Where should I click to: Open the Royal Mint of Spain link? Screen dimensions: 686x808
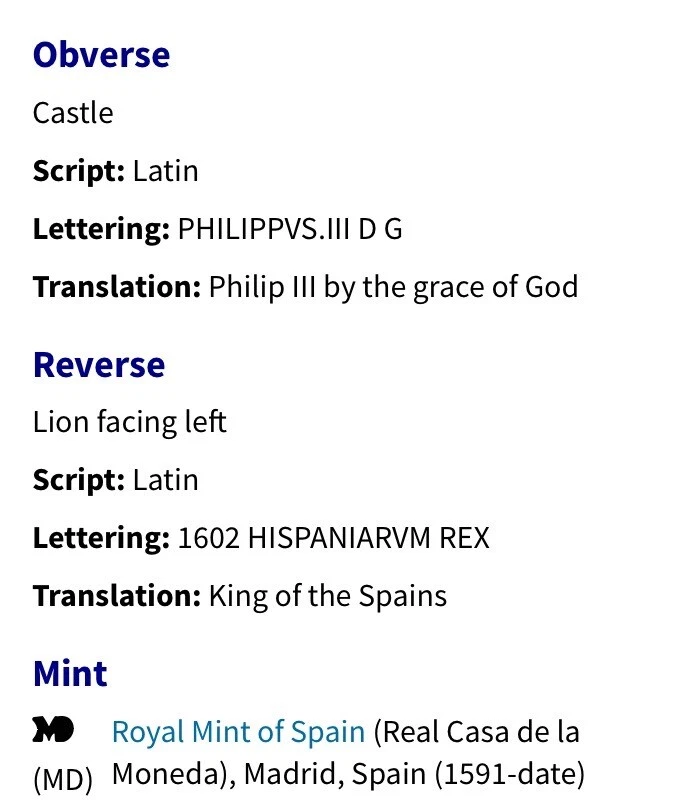click(238, 732)
